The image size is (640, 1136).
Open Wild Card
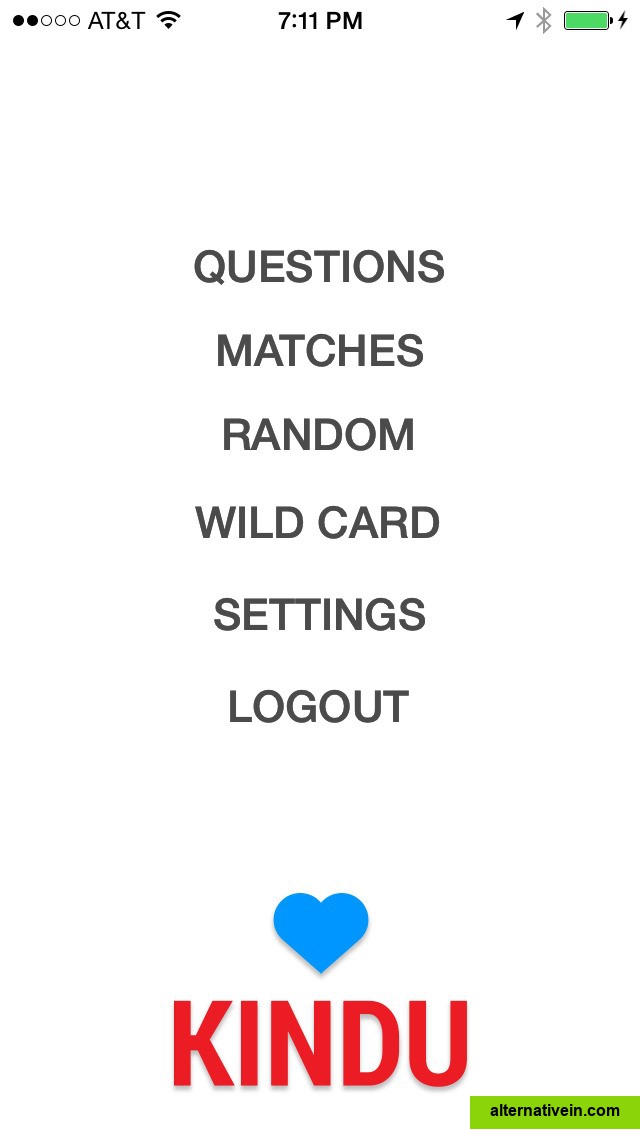(x=318, y=523)
